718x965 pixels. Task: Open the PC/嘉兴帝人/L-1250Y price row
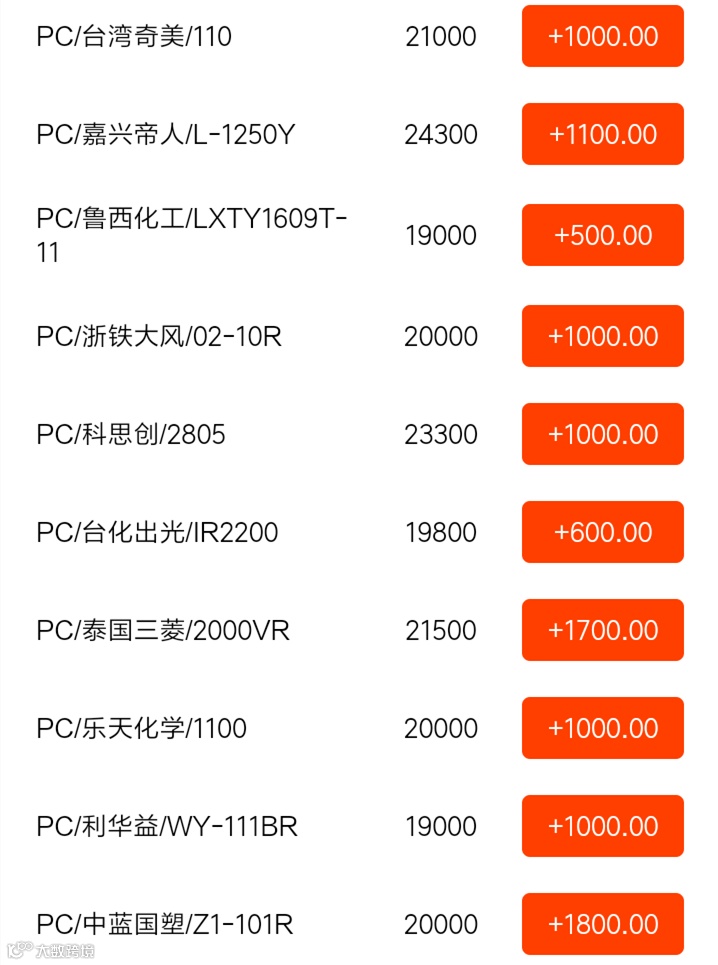(359, 134)
